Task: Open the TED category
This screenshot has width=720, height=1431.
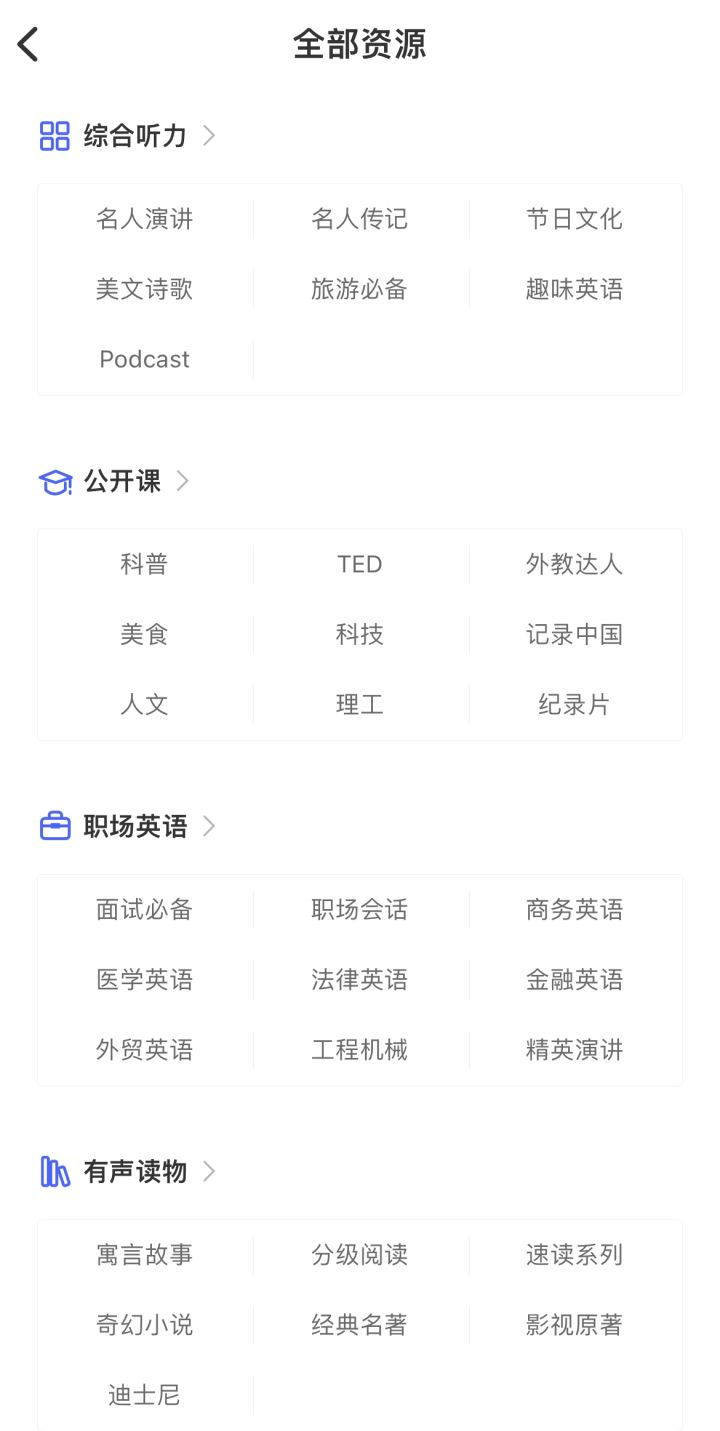Action: pyautogui.click(x=360, y=564)
